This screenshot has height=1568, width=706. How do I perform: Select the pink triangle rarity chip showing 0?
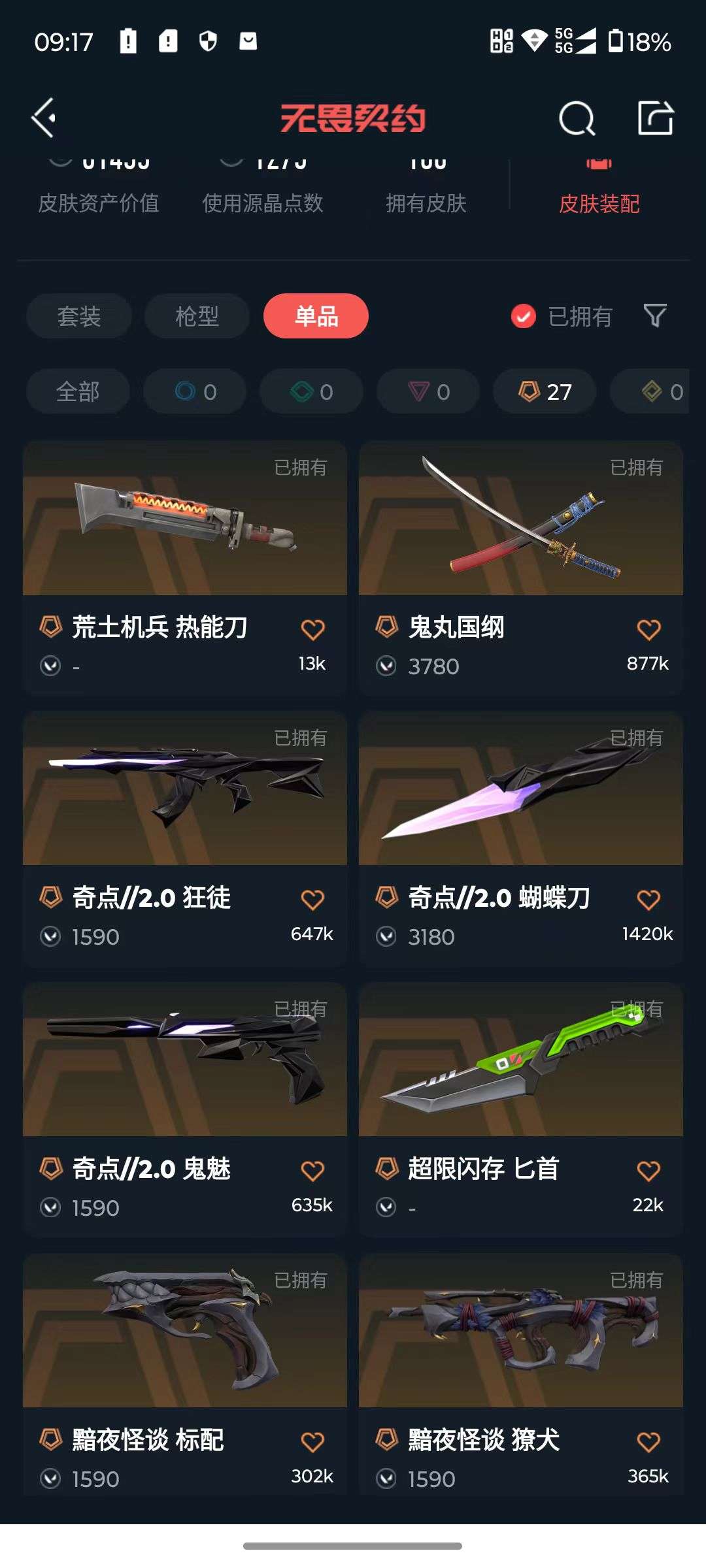[x=428, y=391]
